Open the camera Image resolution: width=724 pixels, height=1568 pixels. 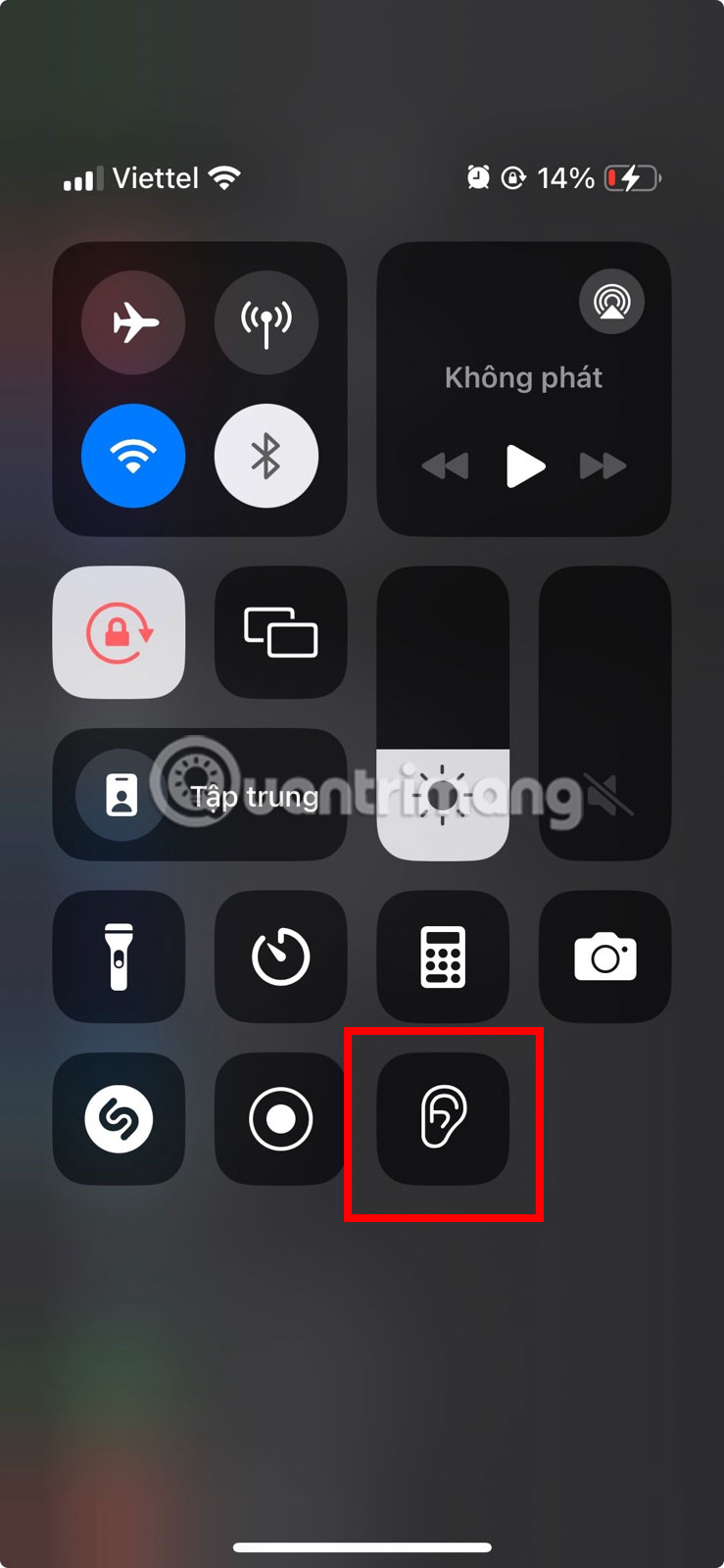click(x=604, y=956)
